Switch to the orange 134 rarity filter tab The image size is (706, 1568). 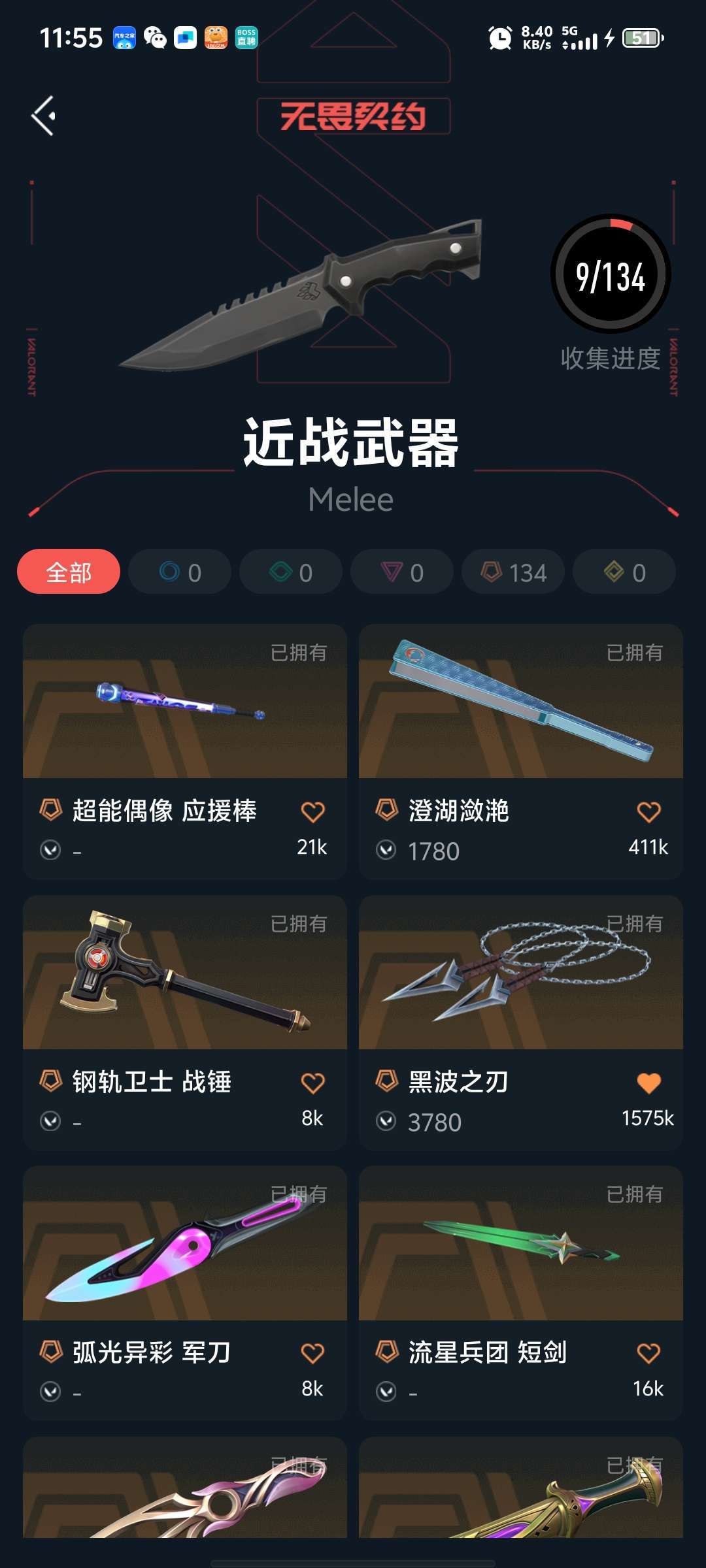[513, 571]
